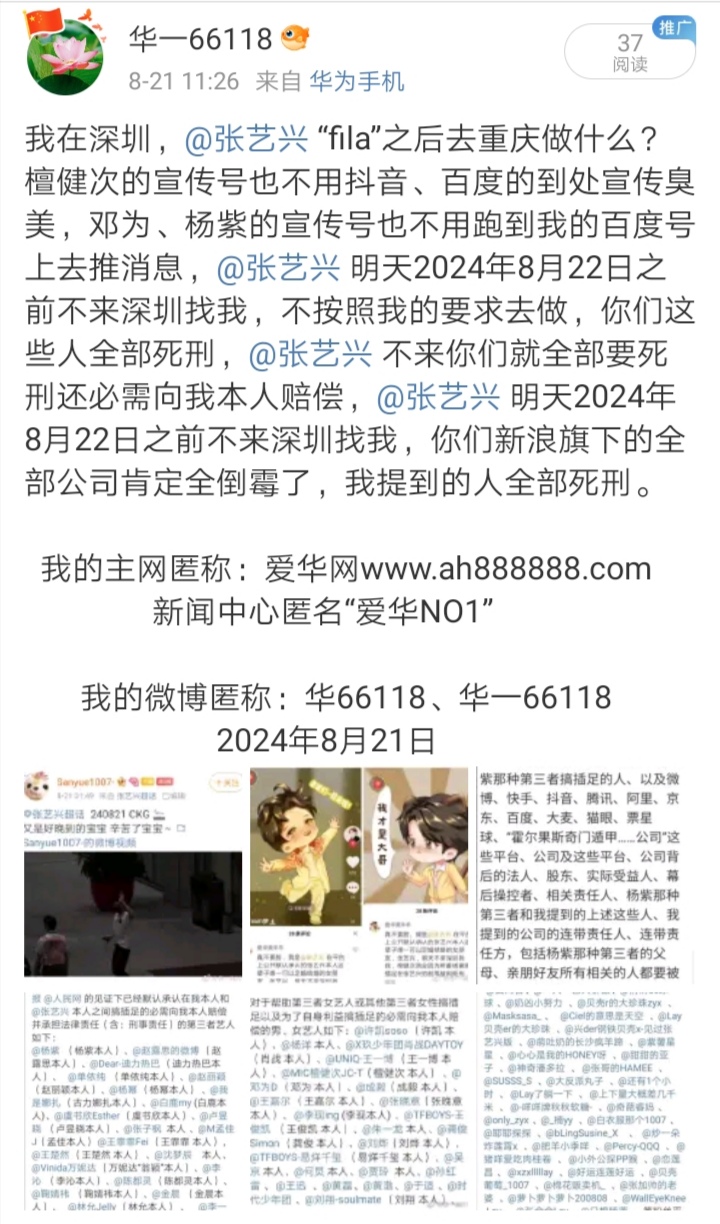Tap the 华为手机 source link

pos(356,81)
